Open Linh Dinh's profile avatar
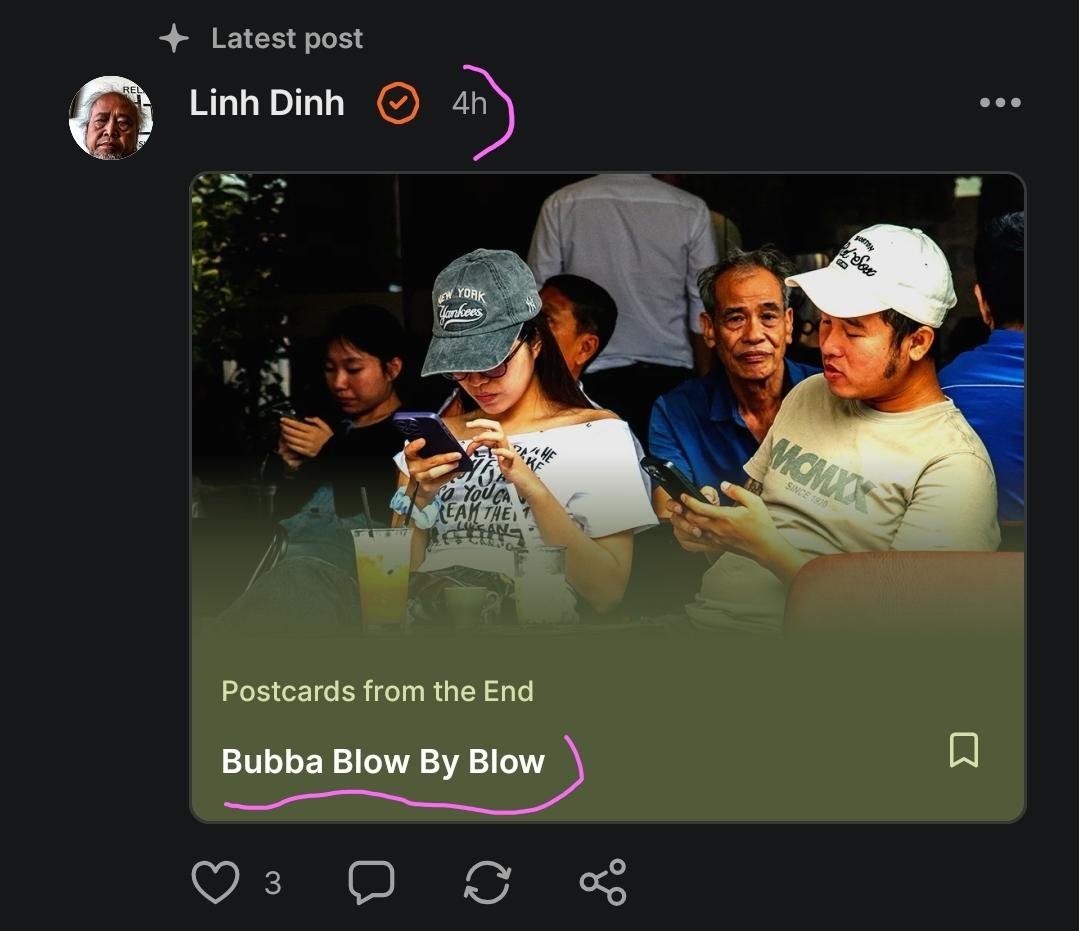1079x931 pixels. coord(111,118)
